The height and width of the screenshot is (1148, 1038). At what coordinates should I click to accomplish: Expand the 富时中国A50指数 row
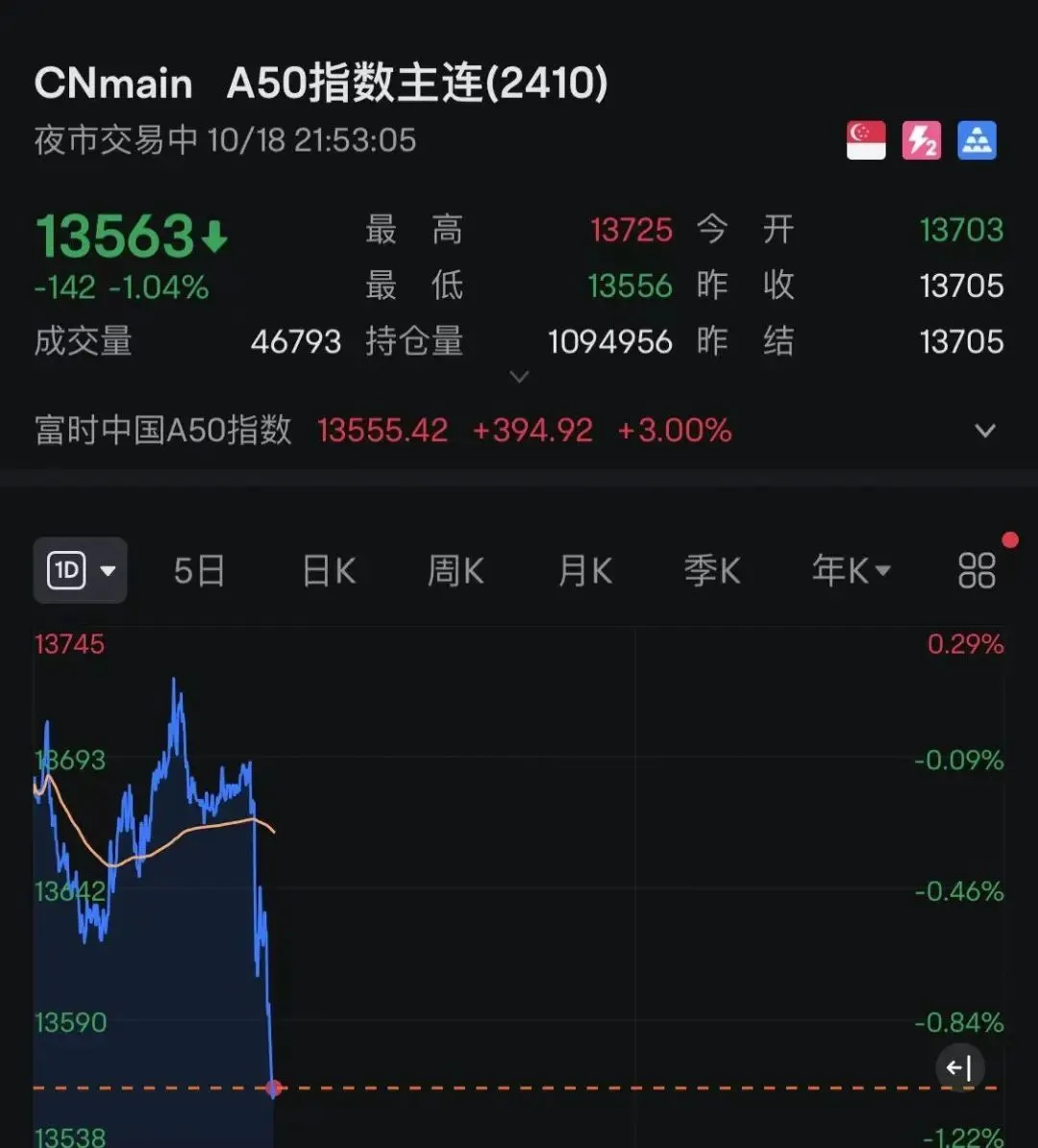tap(985, 431)
